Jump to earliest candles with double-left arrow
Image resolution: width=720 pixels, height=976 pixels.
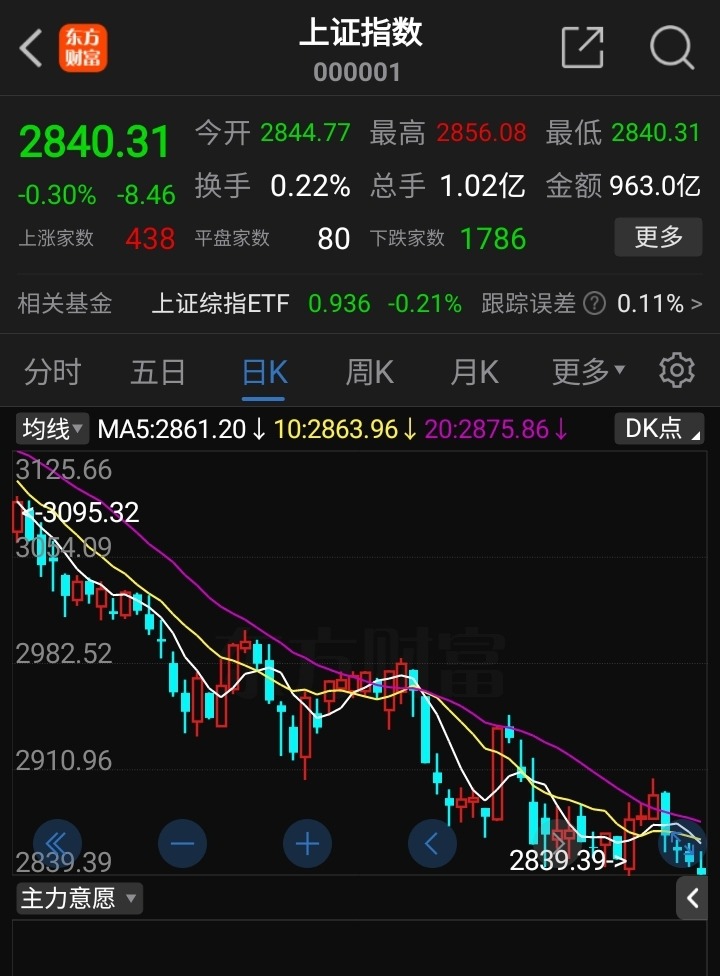58,844
